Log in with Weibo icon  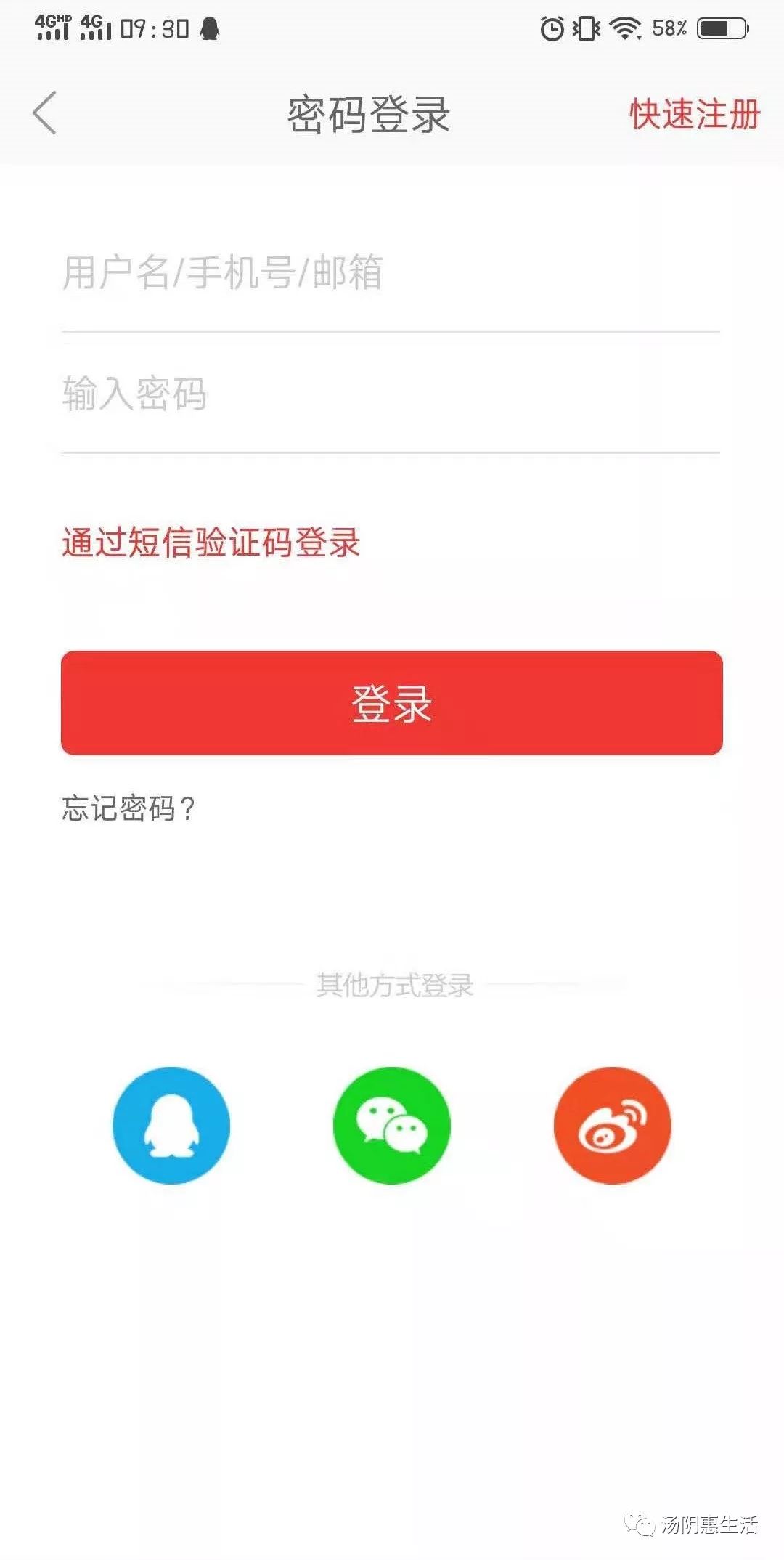(613, 1125)
